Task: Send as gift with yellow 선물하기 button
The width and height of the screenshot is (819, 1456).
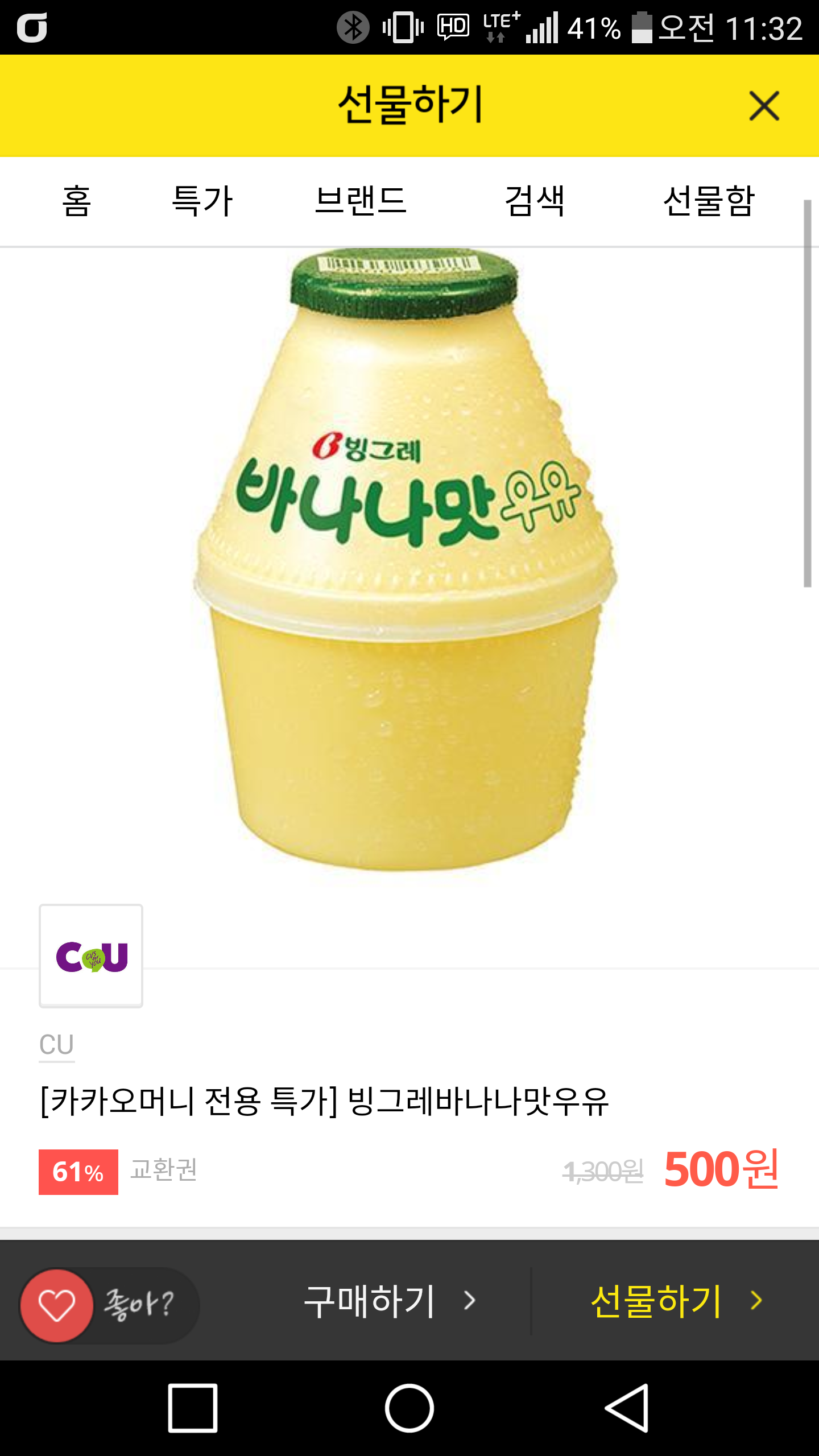Action: [676, 1301]
